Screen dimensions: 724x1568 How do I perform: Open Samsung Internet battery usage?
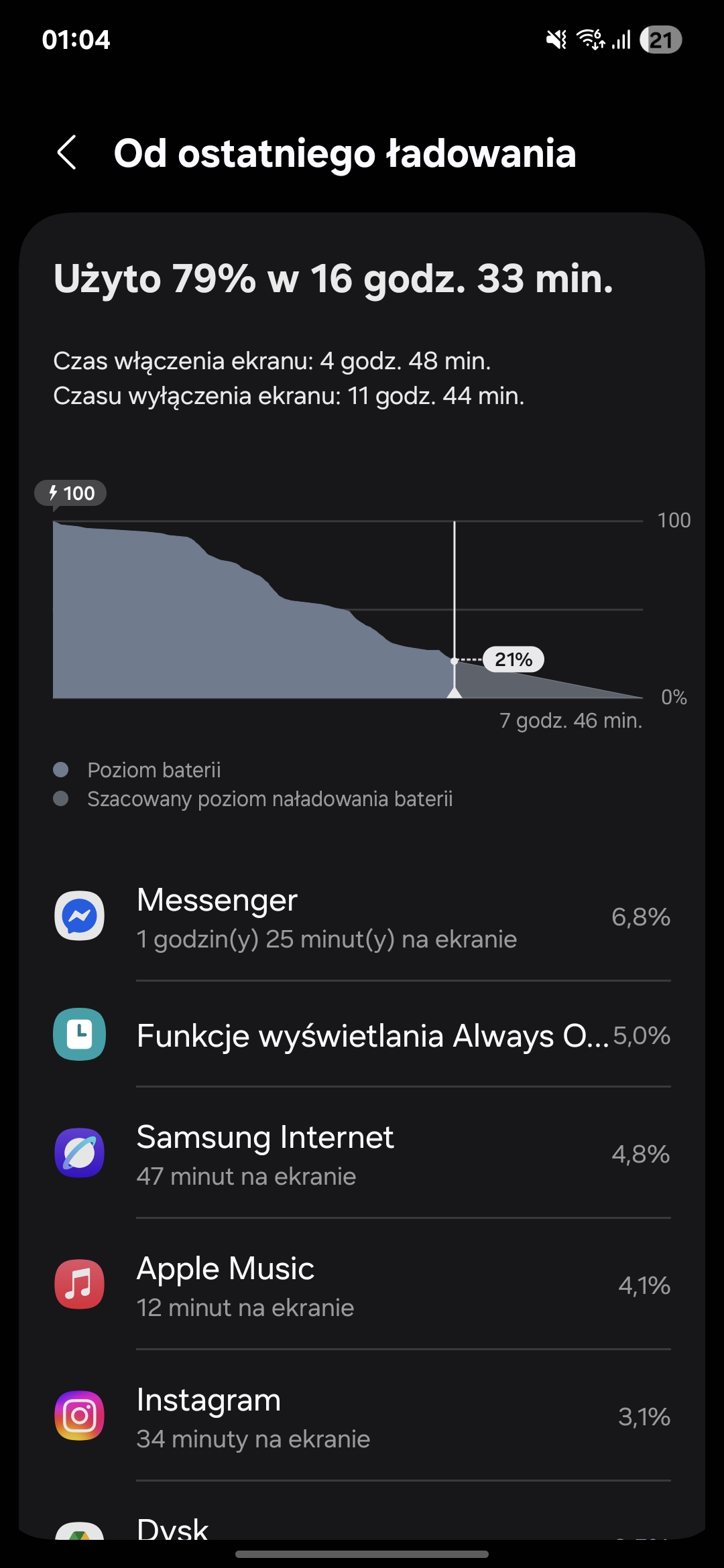362,1153
